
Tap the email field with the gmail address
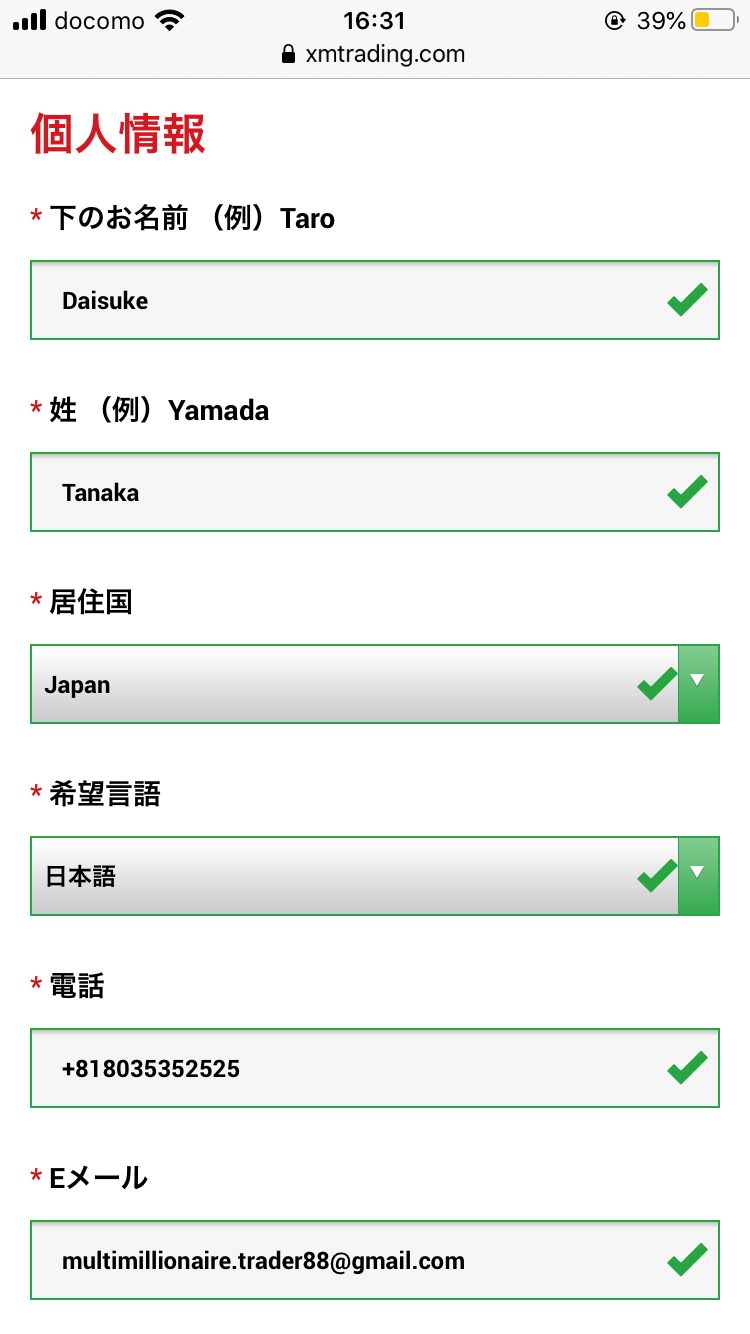[x=375, y=1260]
